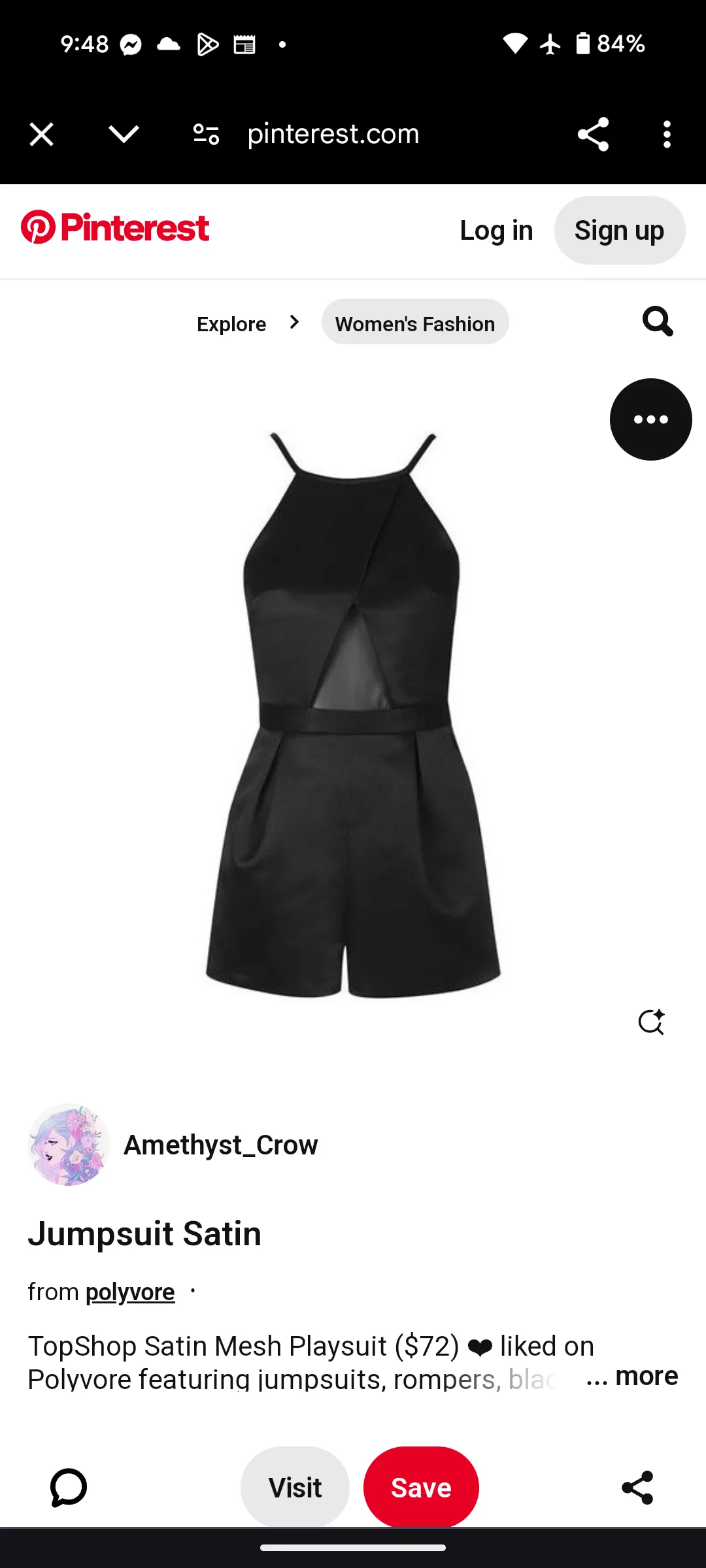Screen dimensions: 706x1568
Task: Close the browser custom tab
Action: [41, 135]
